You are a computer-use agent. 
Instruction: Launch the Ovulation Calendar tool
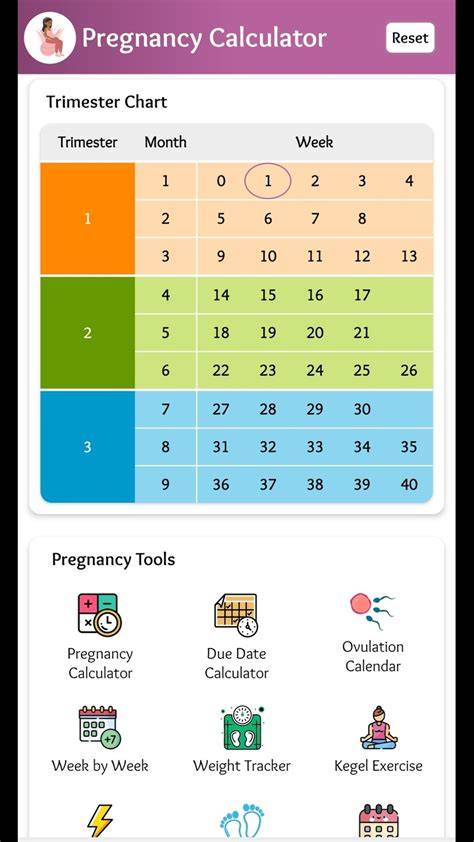tap(373, 633)
